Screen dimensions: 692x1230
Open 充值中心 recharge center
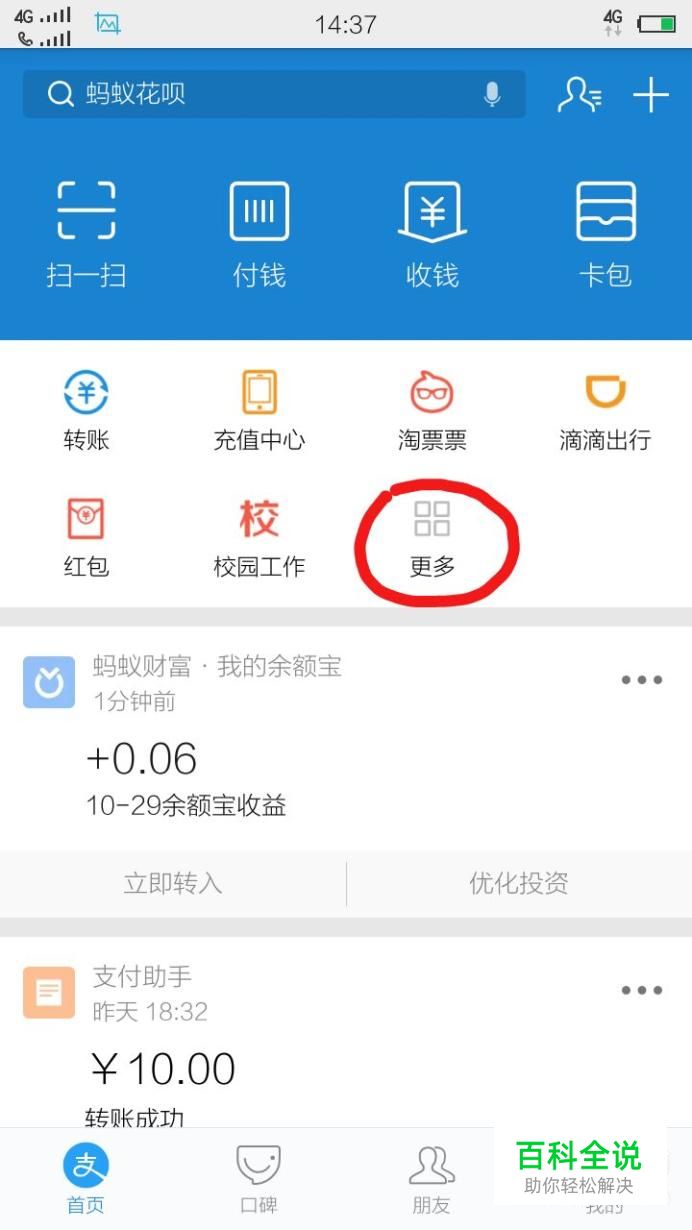259,410
